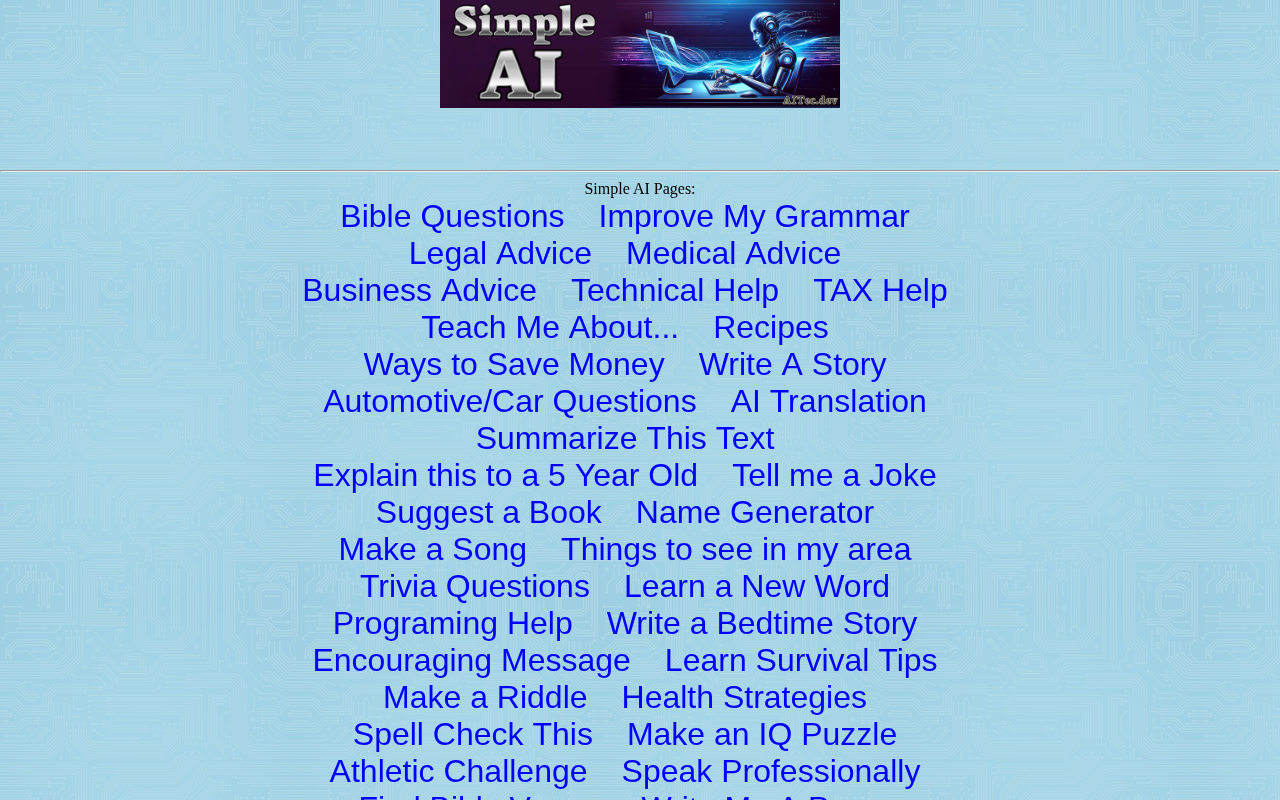The width and height of the screenshot is (1280, 800).
Task: Open Ways to Save Money
Action: coord(514,365)
